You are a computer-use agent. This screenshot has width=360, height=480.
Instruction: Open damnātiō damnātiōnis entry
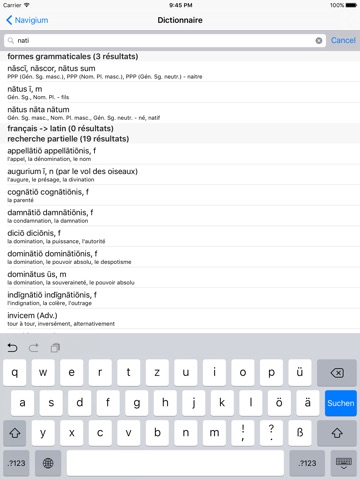coord(180,216)
